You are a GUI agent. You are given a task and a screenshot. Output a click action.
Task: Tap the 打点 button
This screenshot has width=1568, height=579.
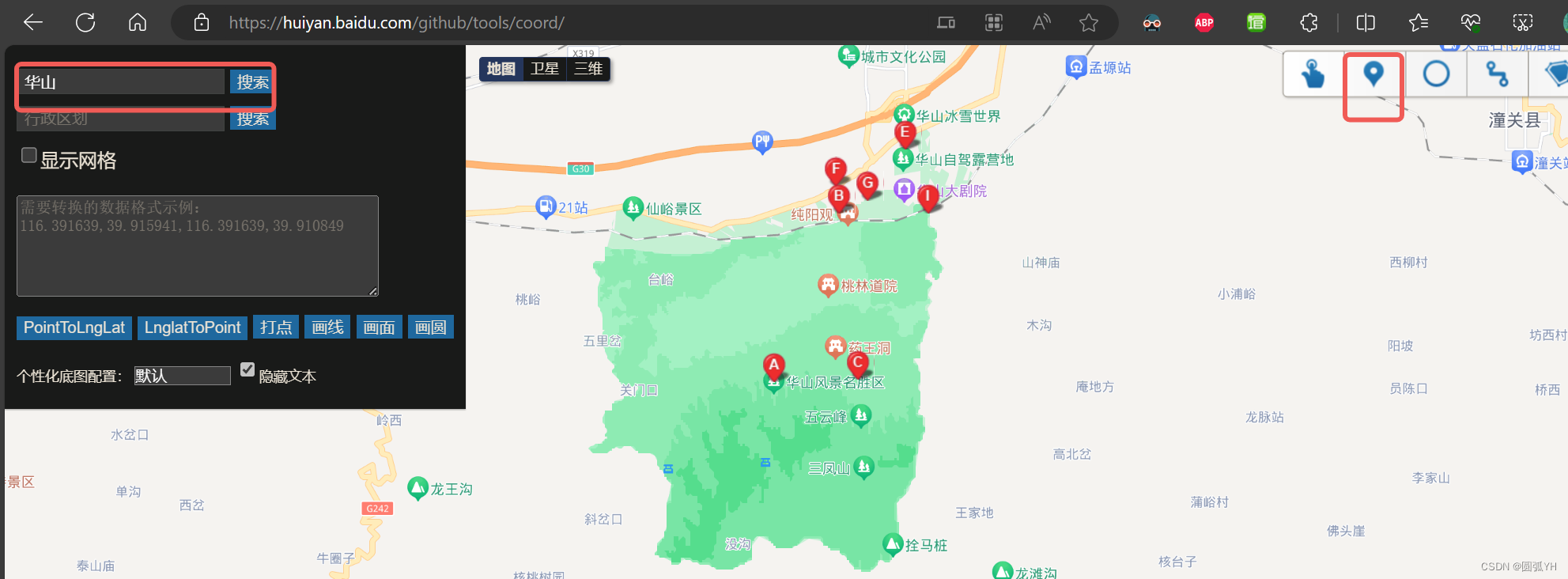tap(276, 327)
